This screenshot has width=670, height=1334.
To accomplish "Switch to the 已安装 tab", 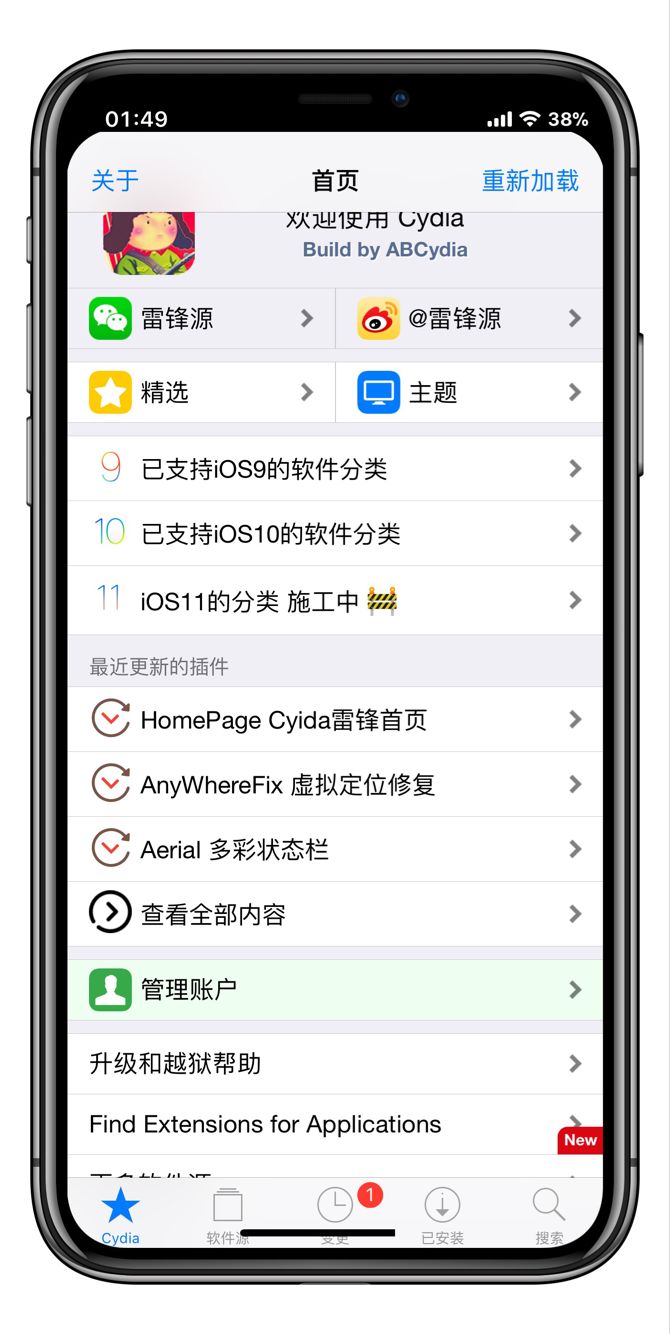I will (x=442, y=1214).
